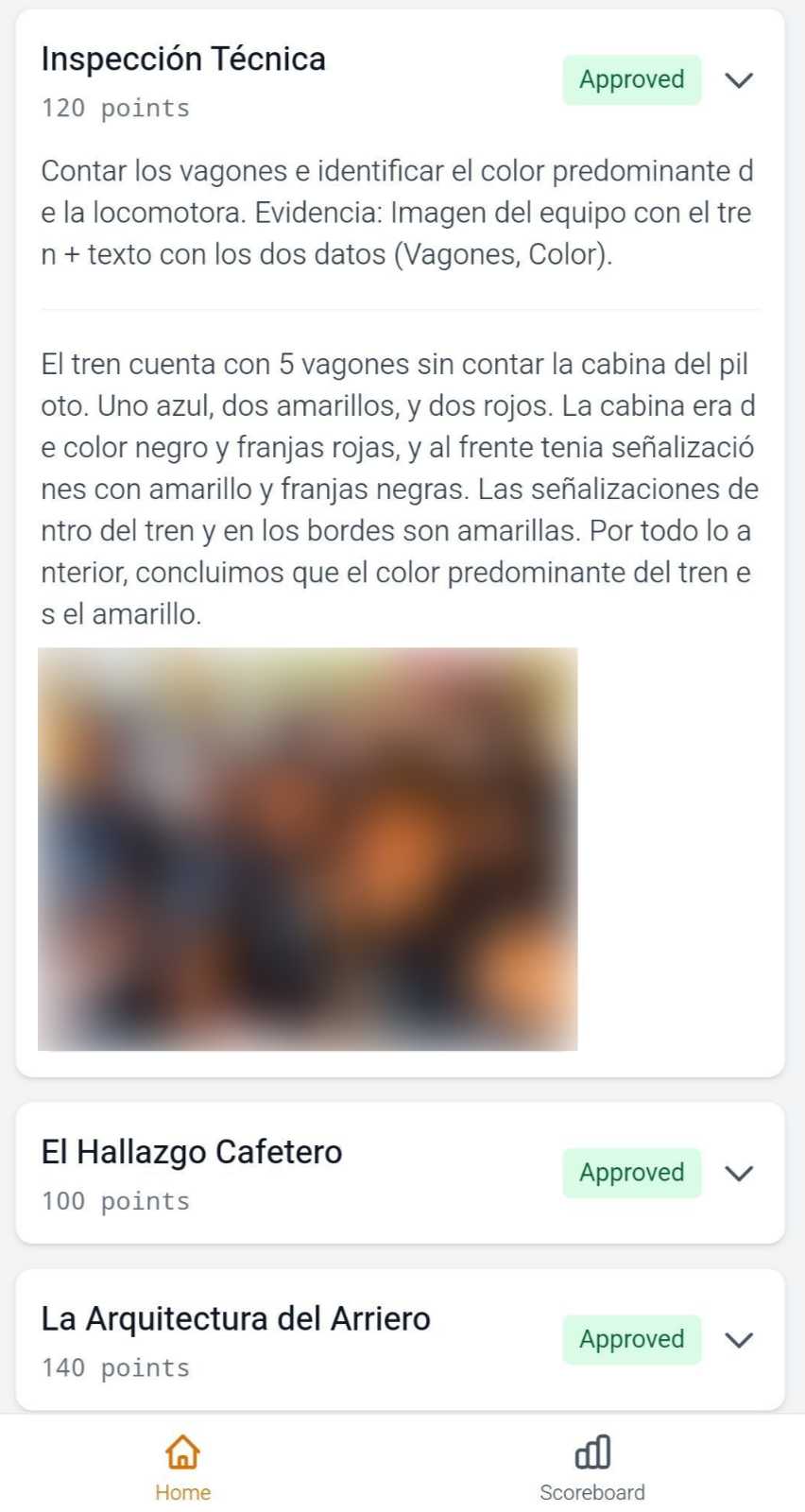Switch to the Scoreboard tab
This screenshot has width=805, height=1512.
tap(592, 1467)
